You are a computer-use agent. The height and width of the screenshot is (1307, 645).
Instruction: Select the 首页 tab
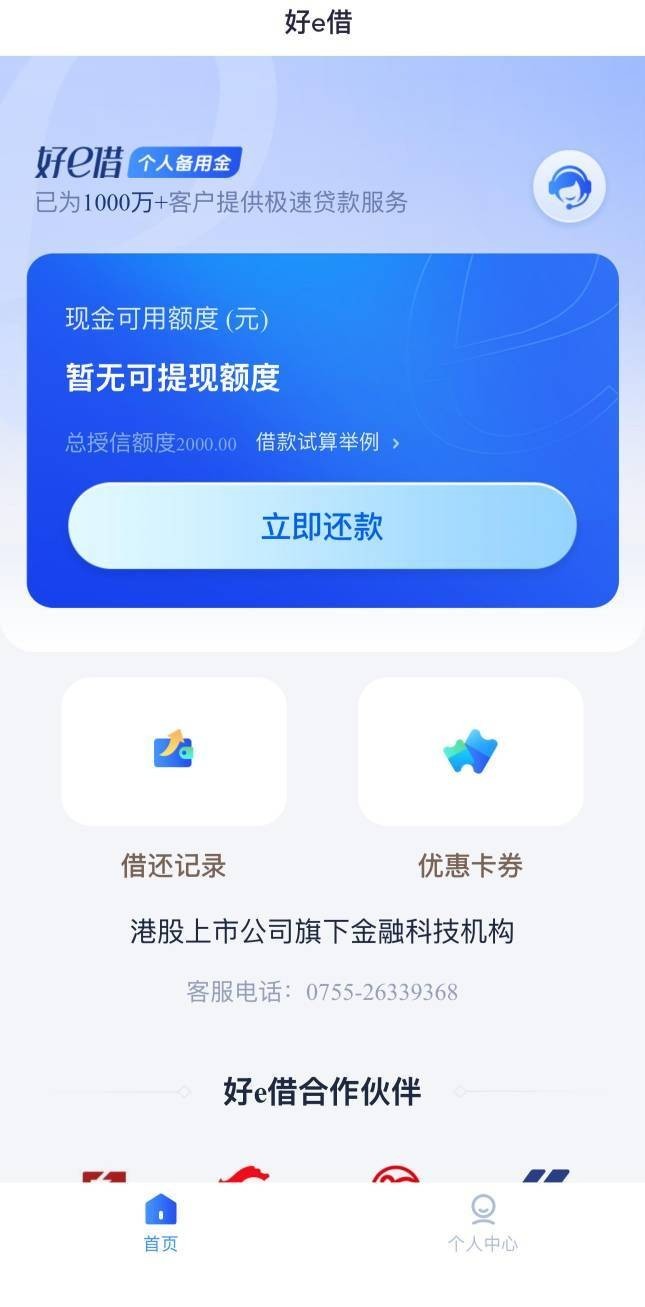161,1224
